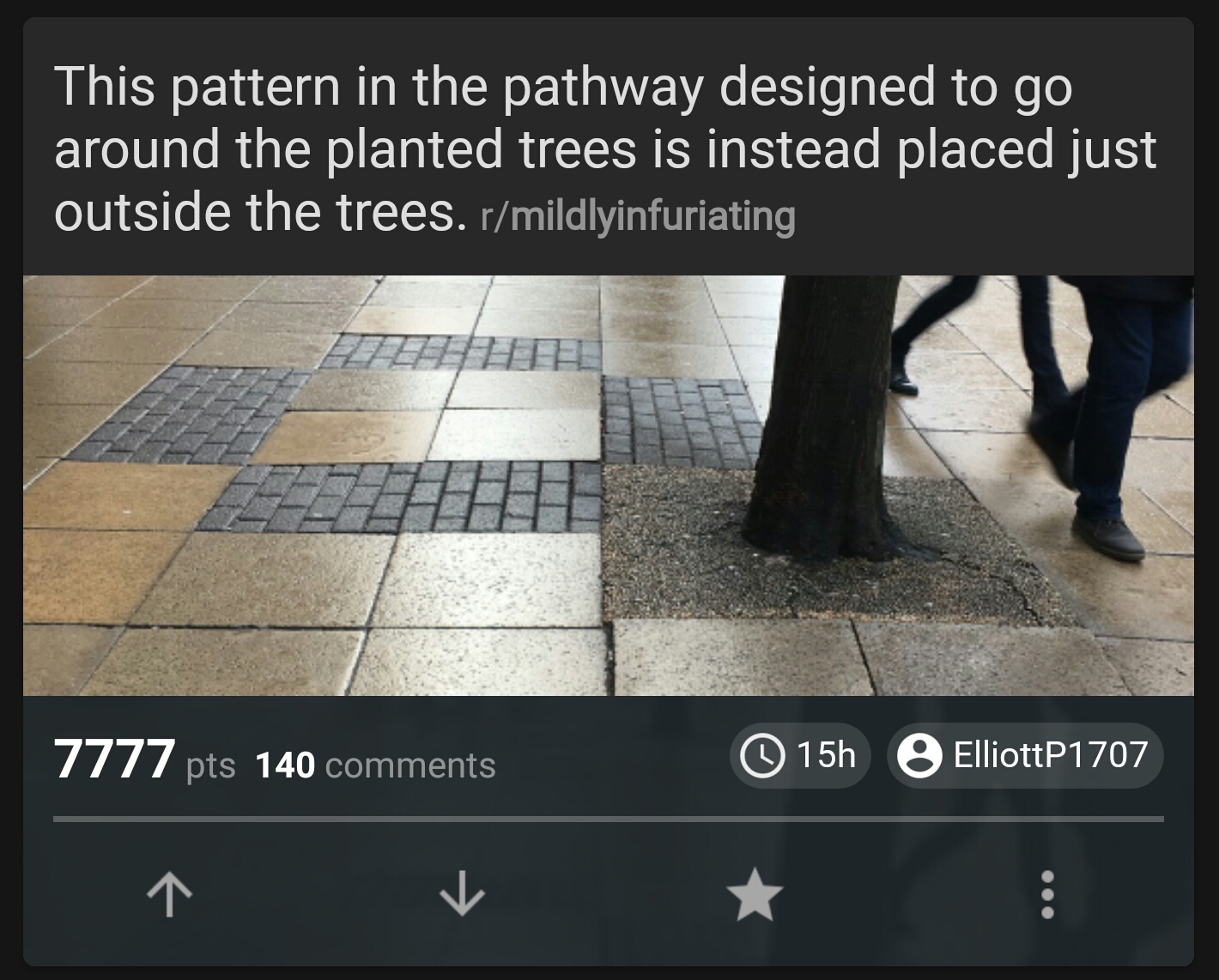Downvote the pathway pattern post
The image size is (1219, 980).
(x=462, y=894)
